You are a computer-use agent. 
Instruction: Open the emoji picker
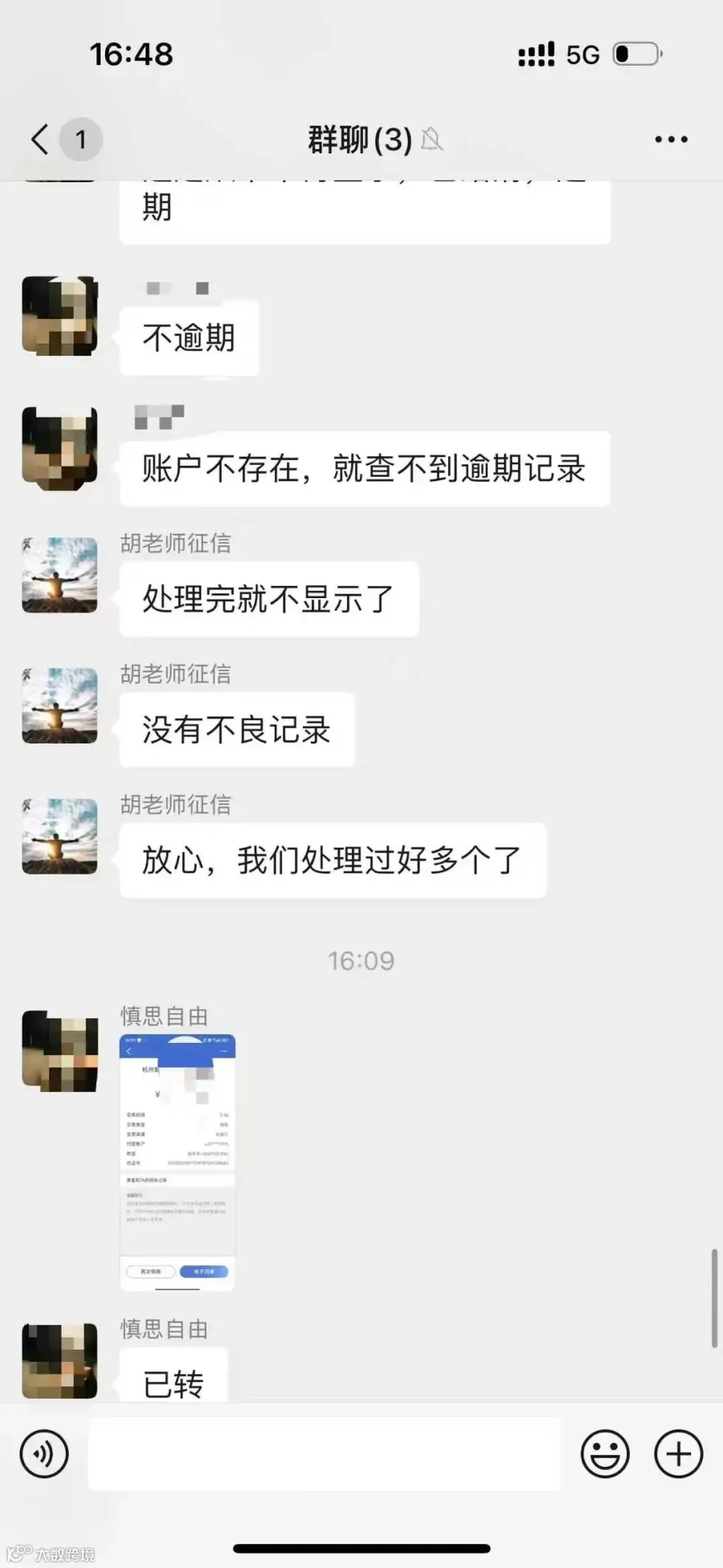(x=605, y=1453)
